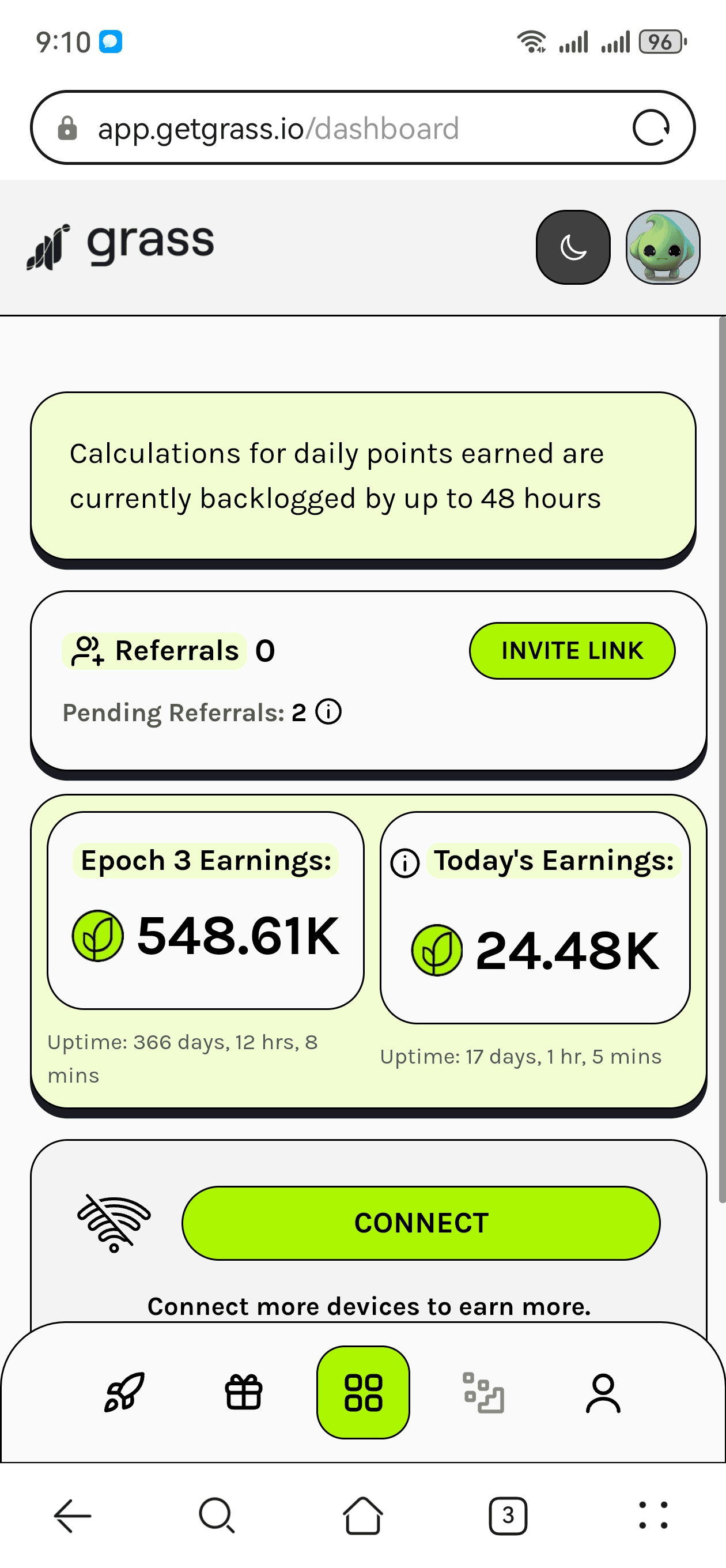Open the gift rewards tab
Image resolution: width=726 pixels, height=1568 pixels.
coord(243,1392)
